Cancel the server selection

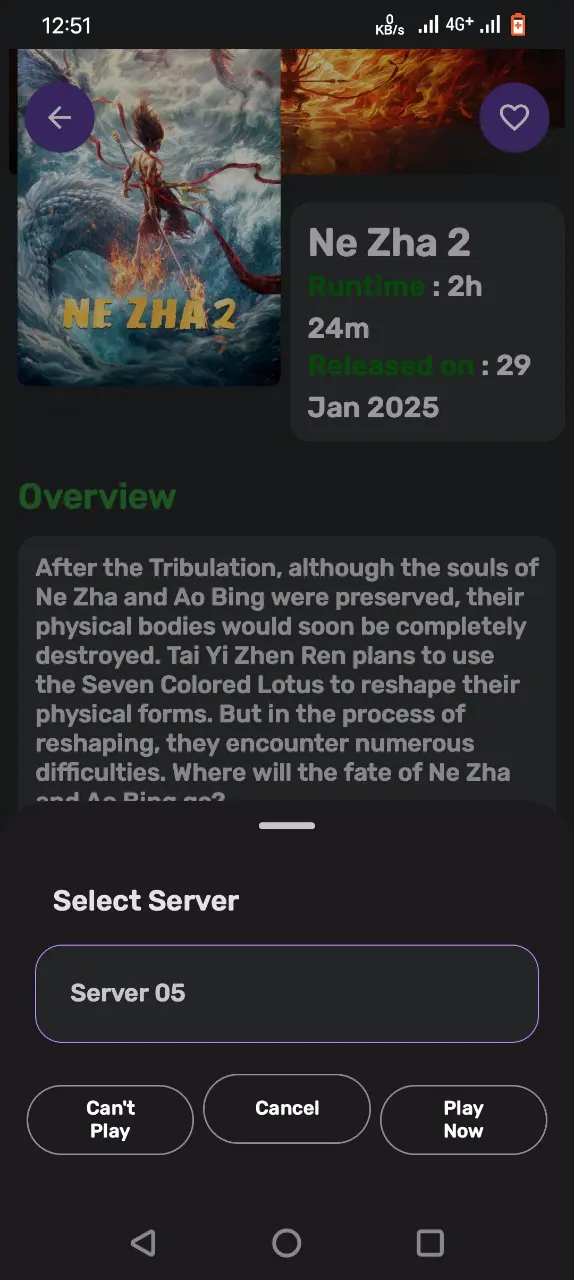pyautogui.click(x=287, y=1108)
